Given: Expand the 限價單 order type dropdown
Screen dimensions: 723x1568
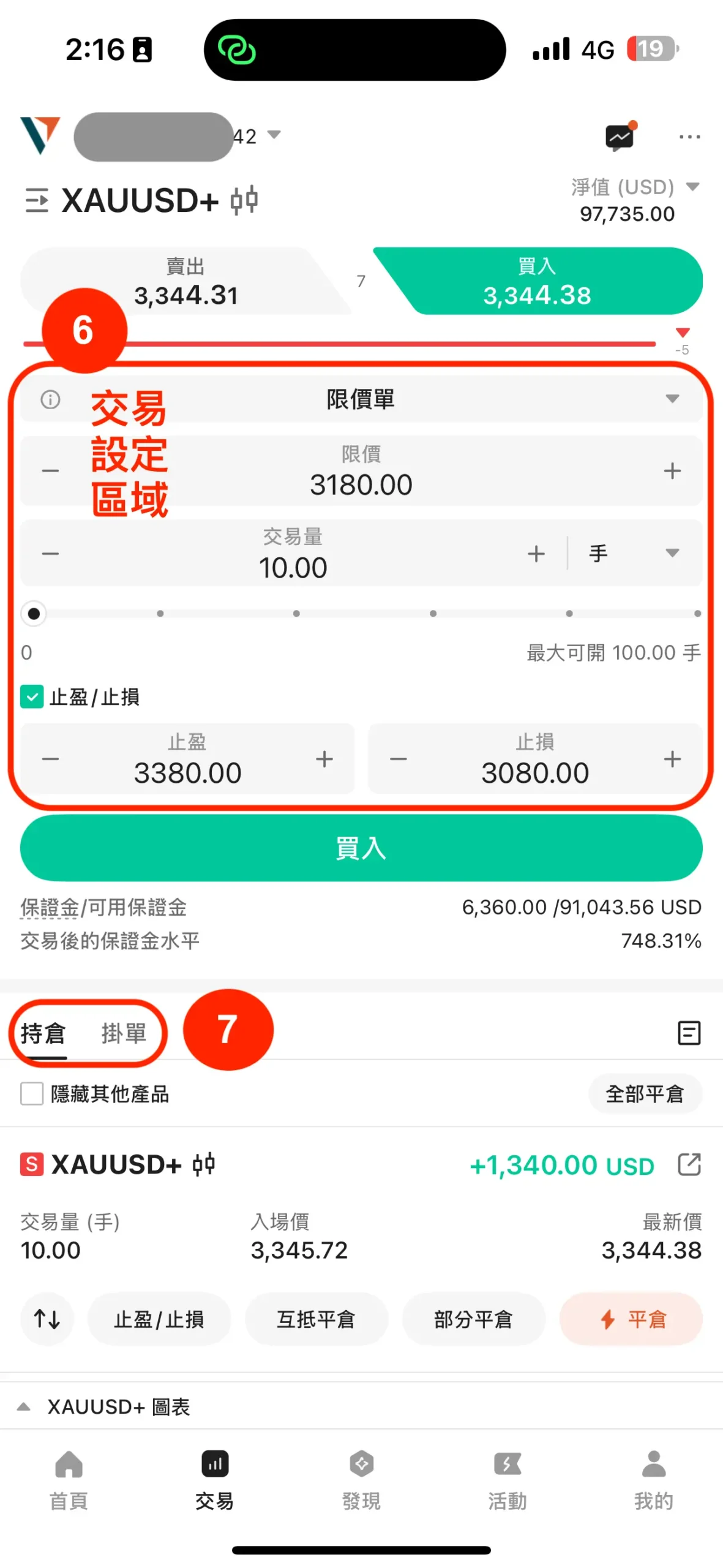Looking at the screenshot, I should coord(672,399).
